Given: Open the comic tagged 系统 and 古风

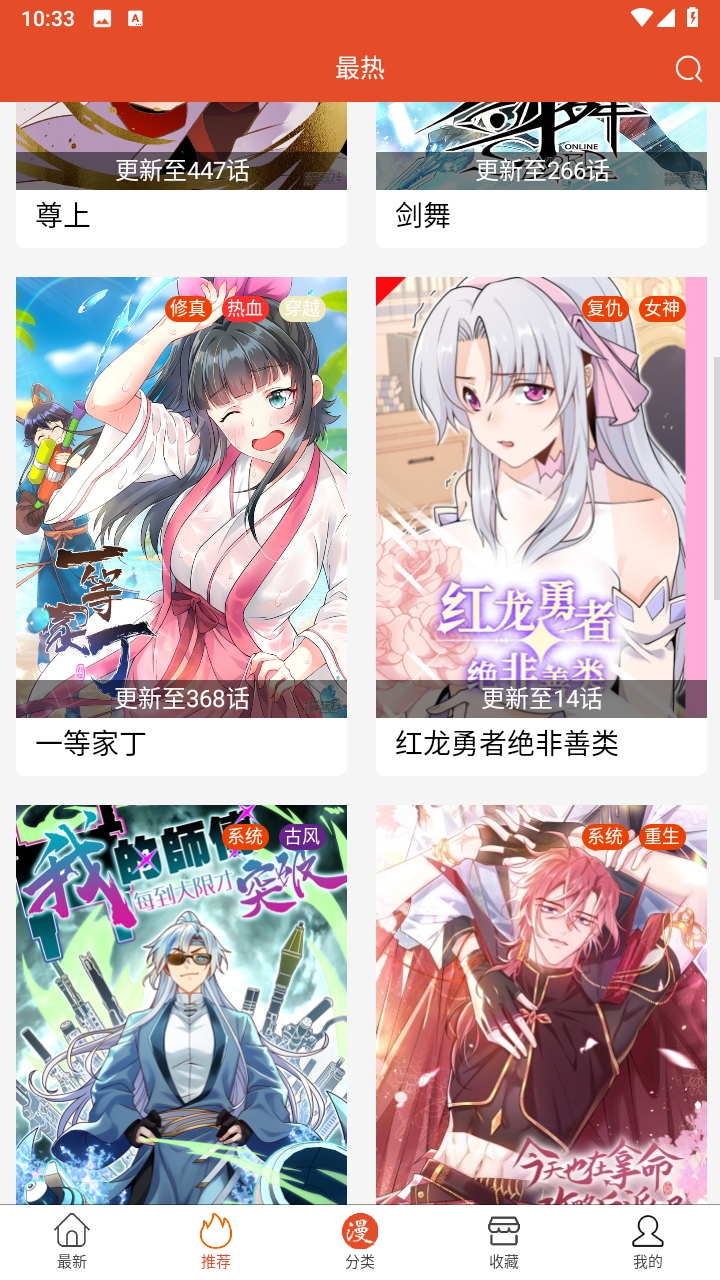Looking at the screenshot, I should point(181,1004).
